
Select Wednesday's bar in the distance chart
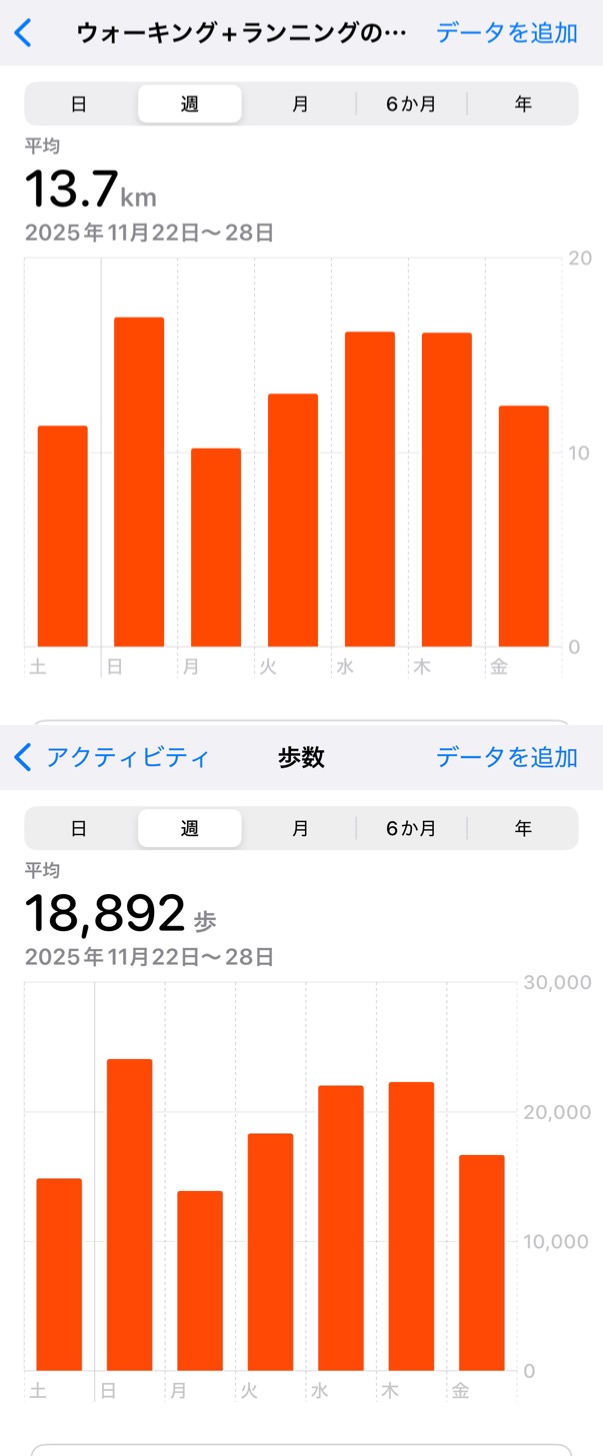(x=369, y=490)
